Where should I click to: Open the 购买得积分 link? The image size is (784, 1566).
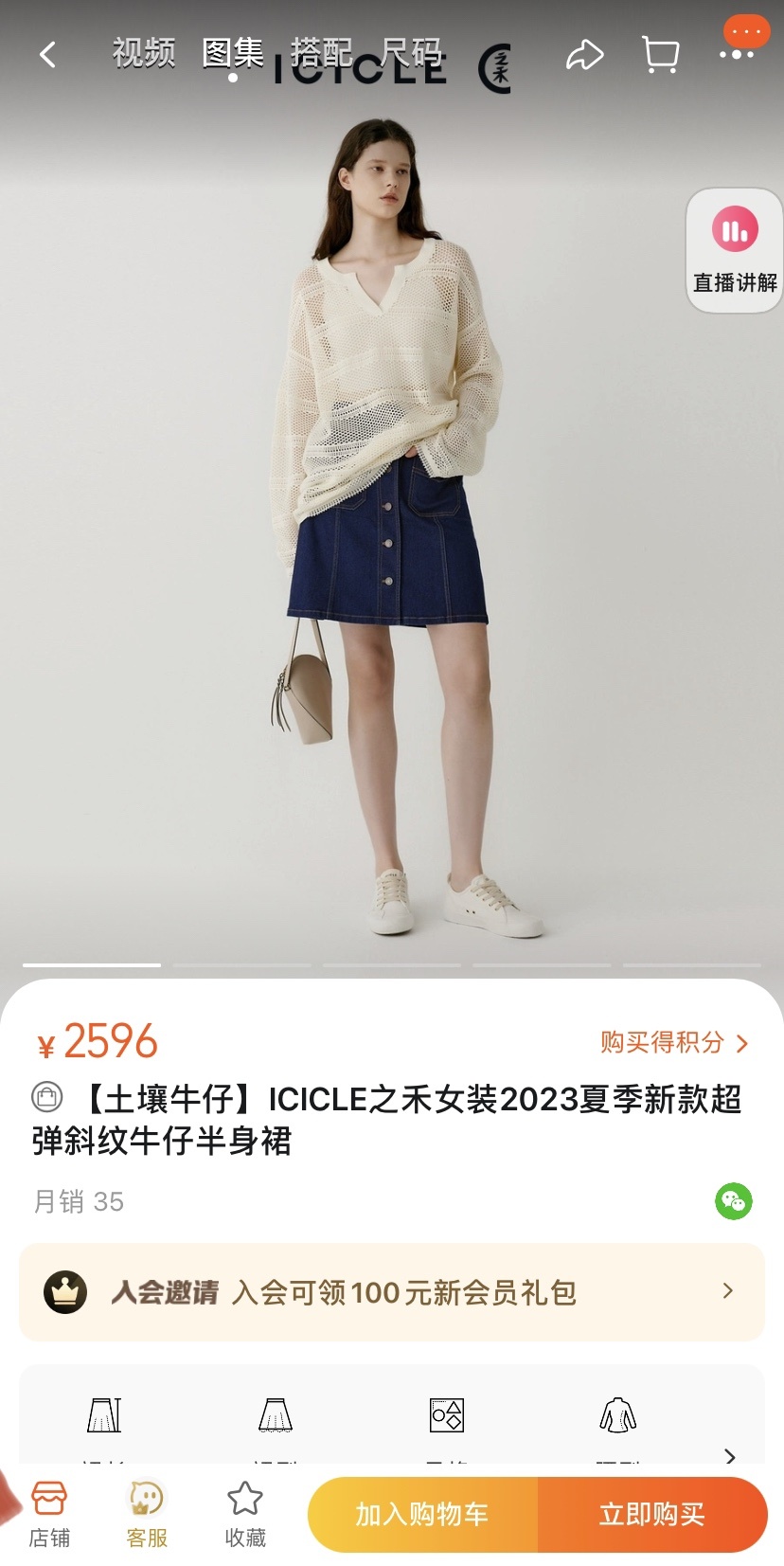[x=673, y=1043]
